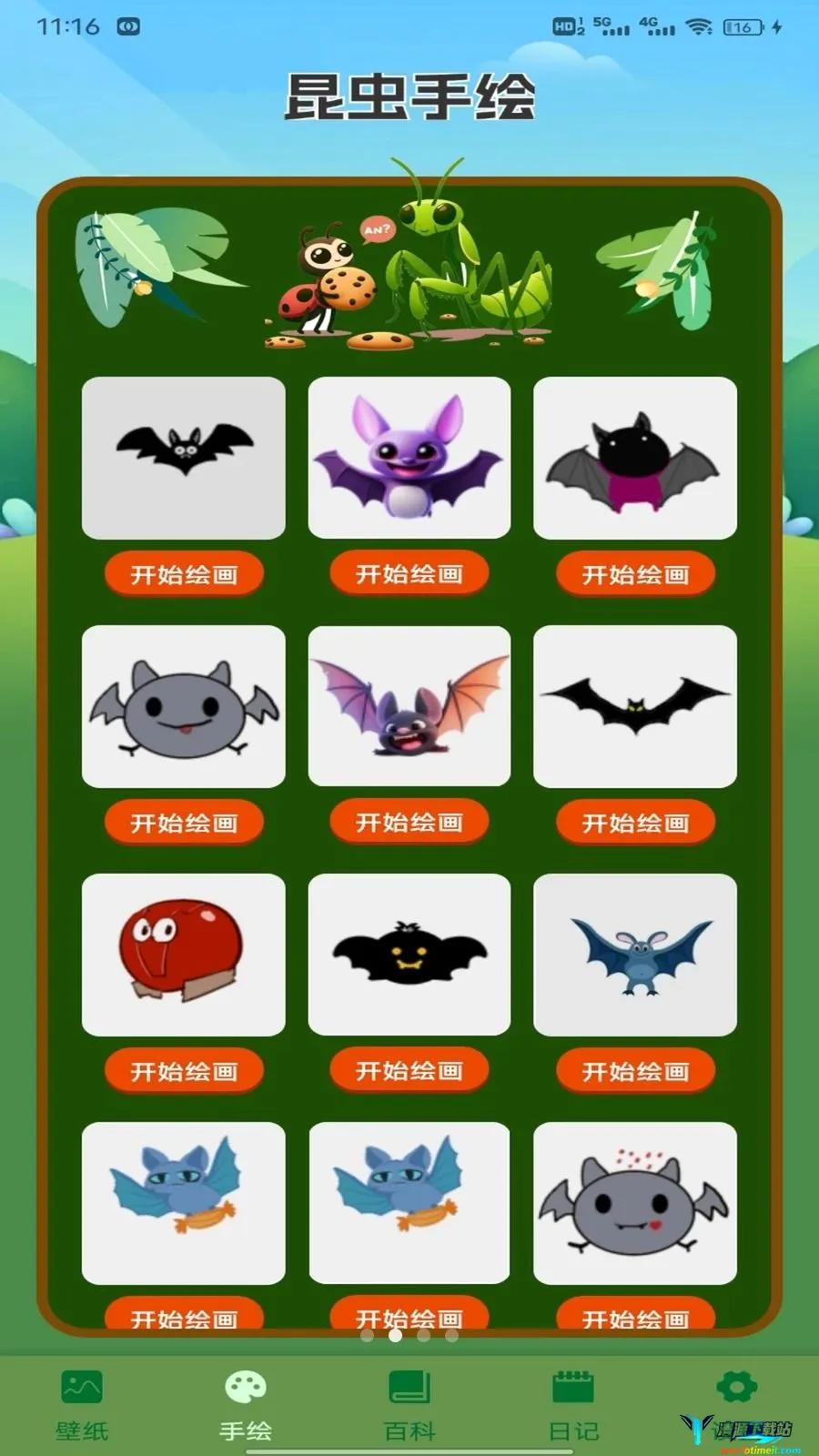Tap 开始绘画 under the purple big-eared bat
The image size is (819, 1456).
pos(409,573)
